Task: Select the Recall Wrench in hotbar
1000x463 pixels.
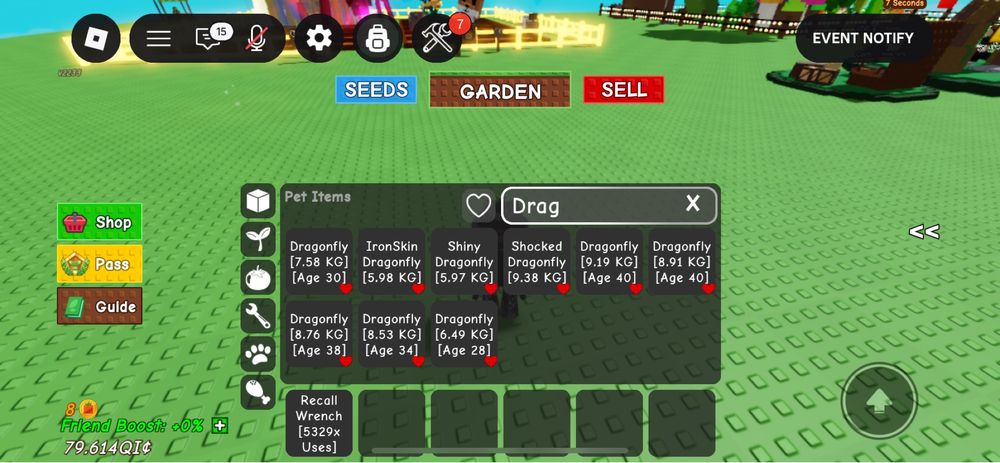Action: (319, 424)
